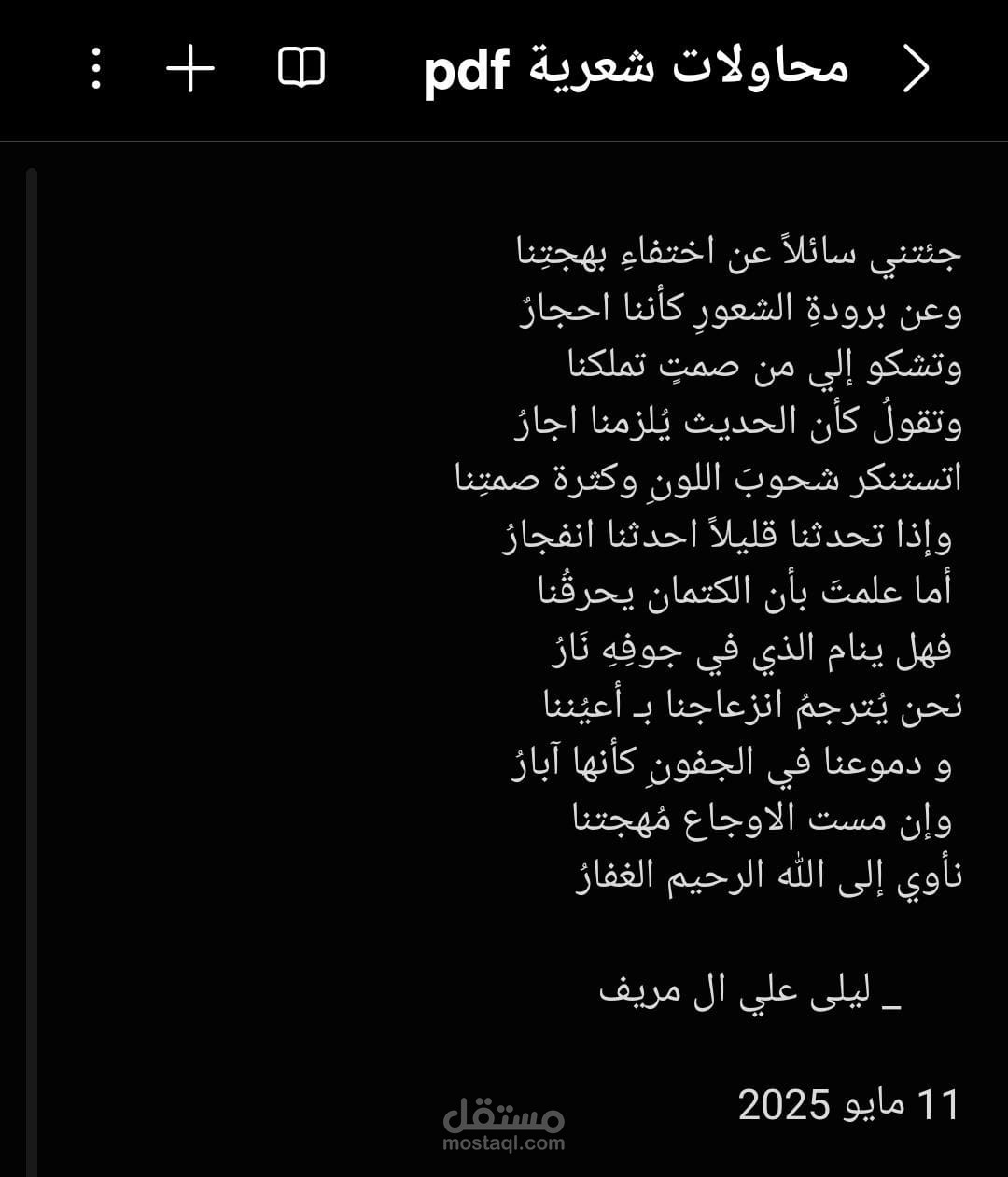The image size is (1008, 1177).
Task: Tap the note title محاولات شعرية pdf
Action: point(636,68)
